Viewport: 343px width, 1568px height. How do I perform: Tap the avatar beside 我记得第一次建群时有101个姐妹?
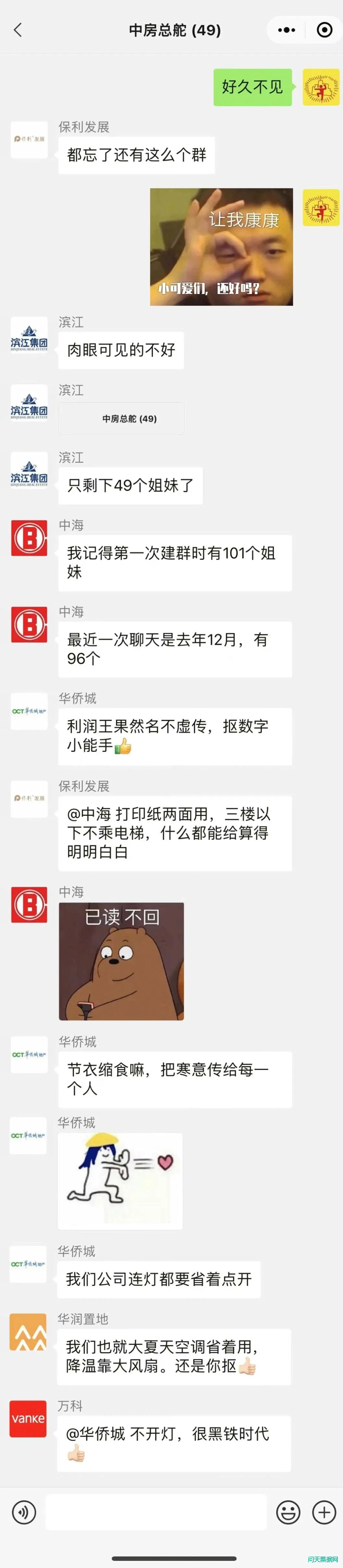(29, 538)
